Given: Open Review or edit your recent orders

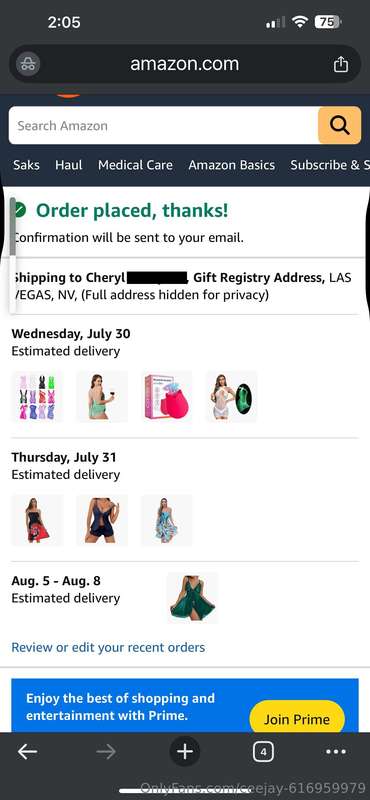Looking at the screenshot, I should pos(108,647).
